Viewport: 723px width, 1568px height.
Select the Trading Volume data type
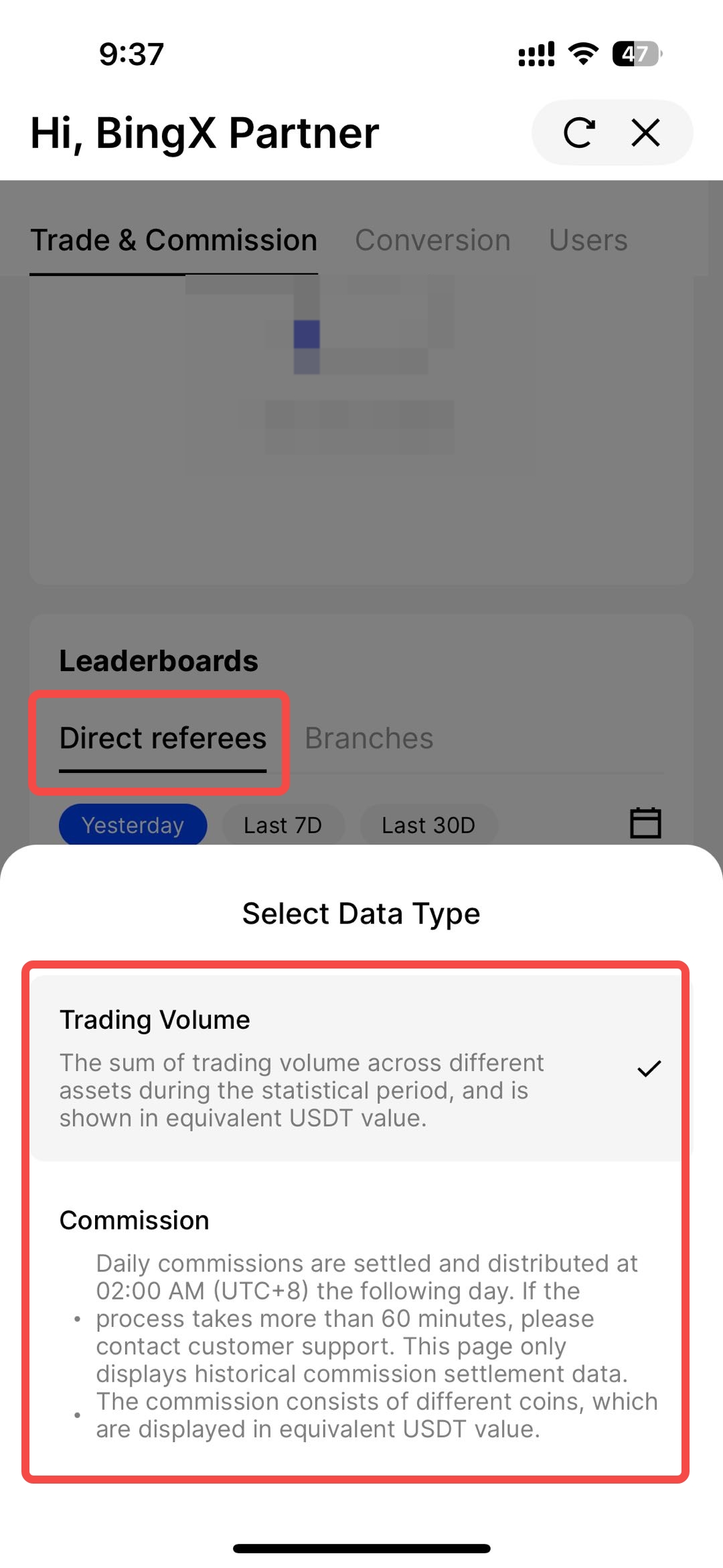355,1068
